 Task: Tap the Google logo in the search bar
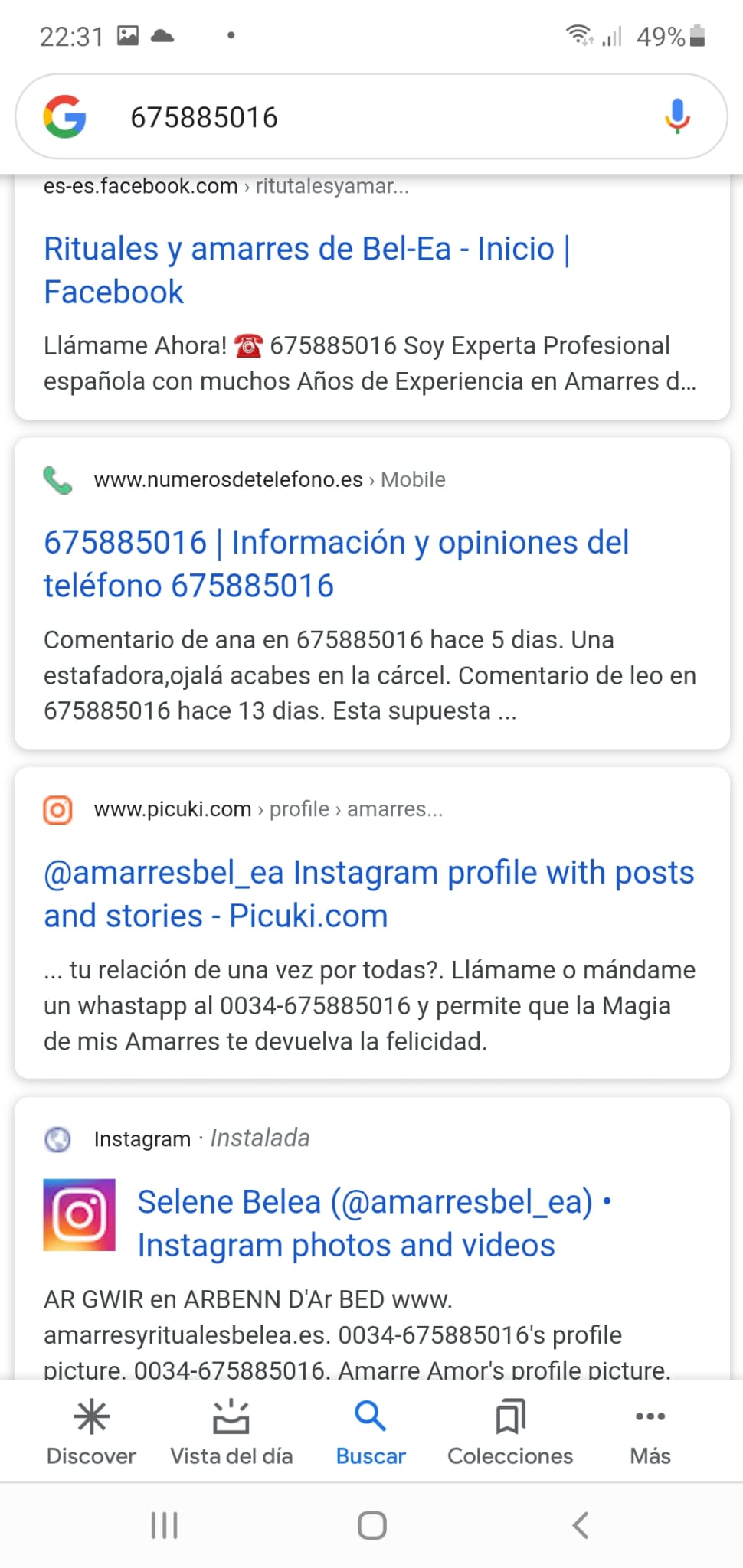tap(64, 117)
